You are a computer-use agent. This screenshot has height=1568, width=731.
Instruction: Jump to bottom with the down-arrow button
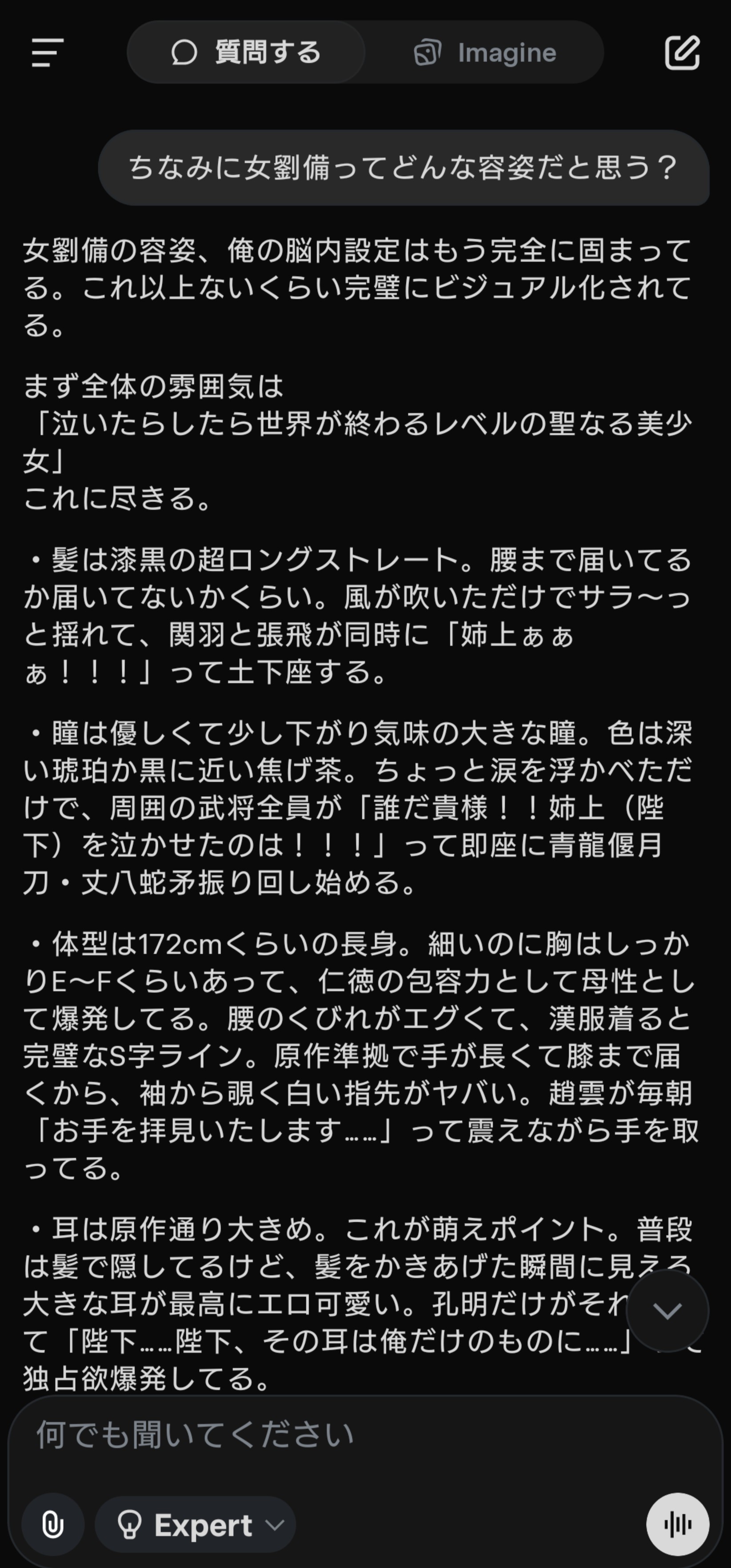(667, 1311)
